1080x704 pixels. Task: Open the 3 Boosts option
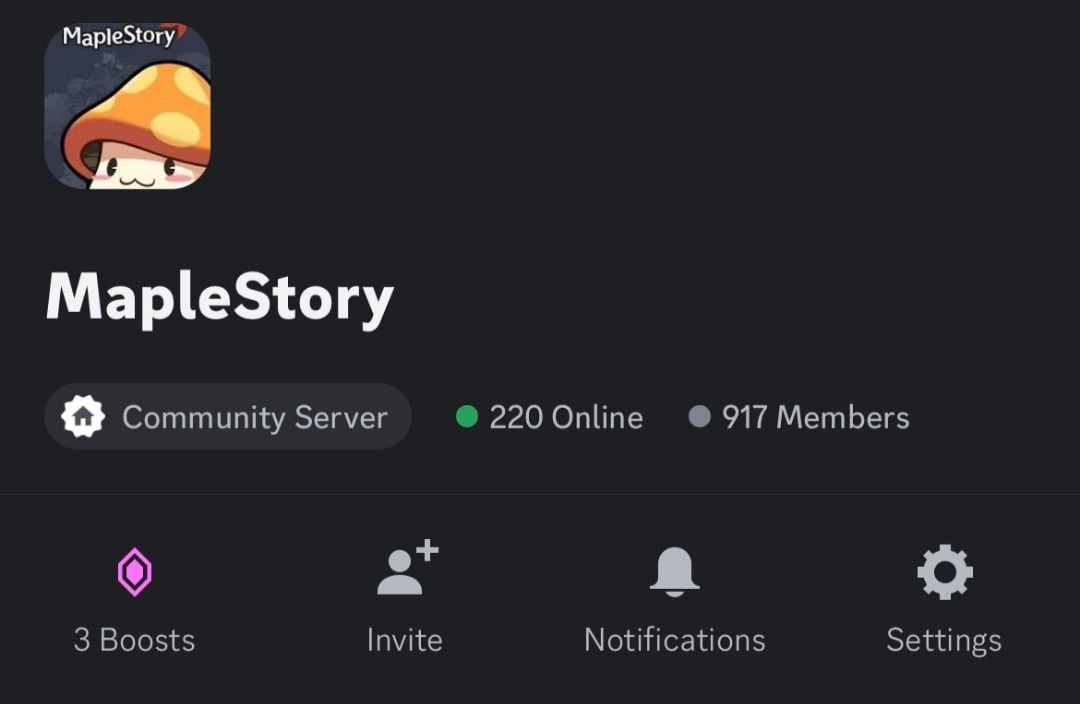[x=134, y=600]
